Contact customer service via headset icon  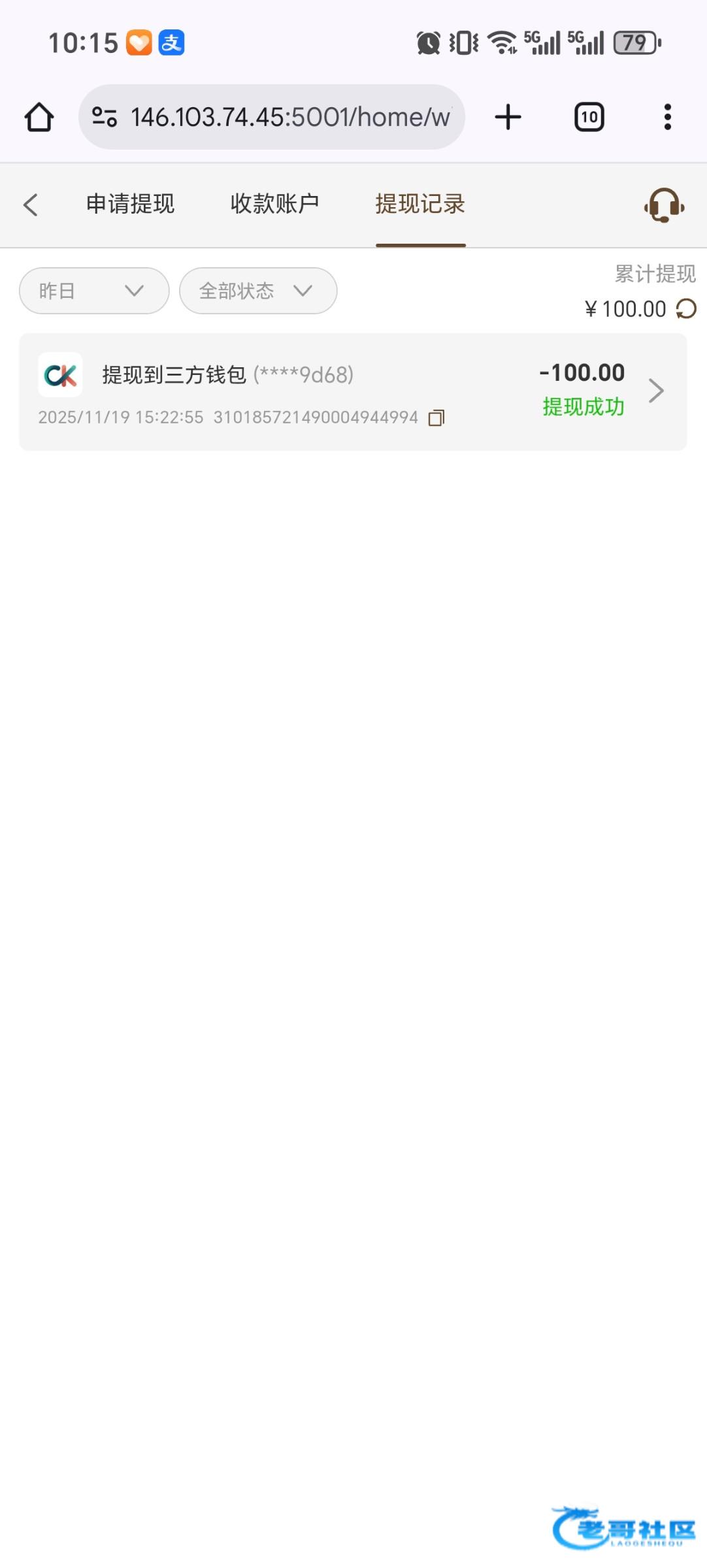tap(664, 205)
